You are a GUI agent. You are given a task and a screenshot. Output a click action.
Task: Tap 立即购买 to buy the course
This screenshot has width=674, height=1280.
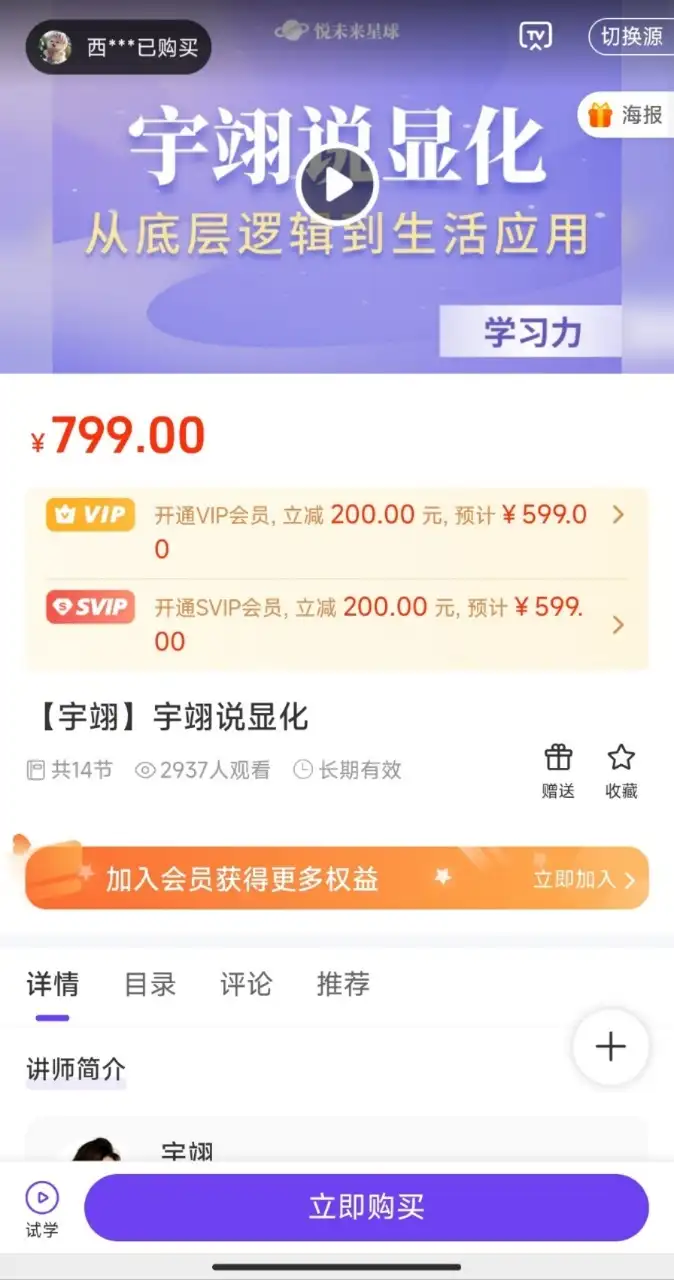pos(366,1207)
